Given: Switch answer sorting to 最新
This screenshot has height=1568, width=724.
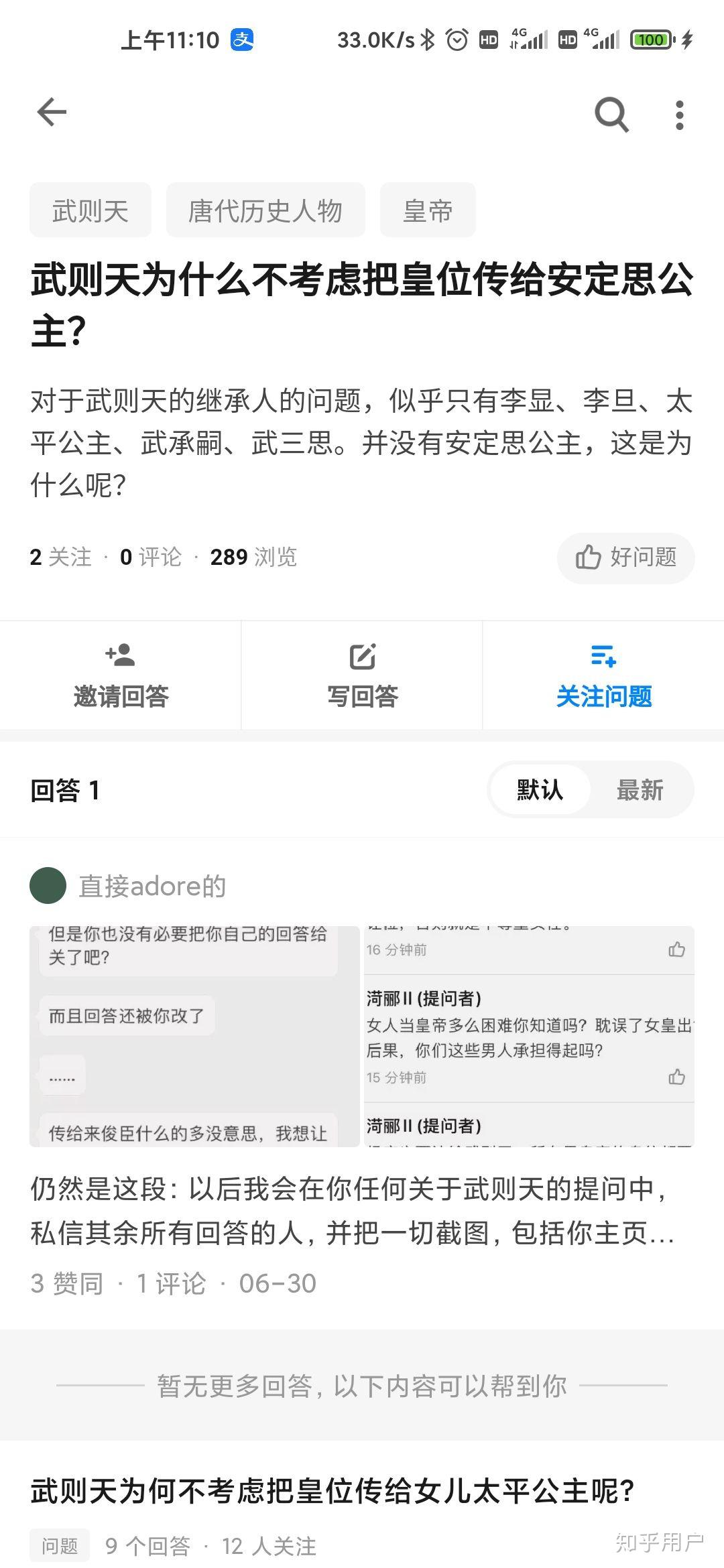Looking at the screenshot, I should (x=640, y=790).
